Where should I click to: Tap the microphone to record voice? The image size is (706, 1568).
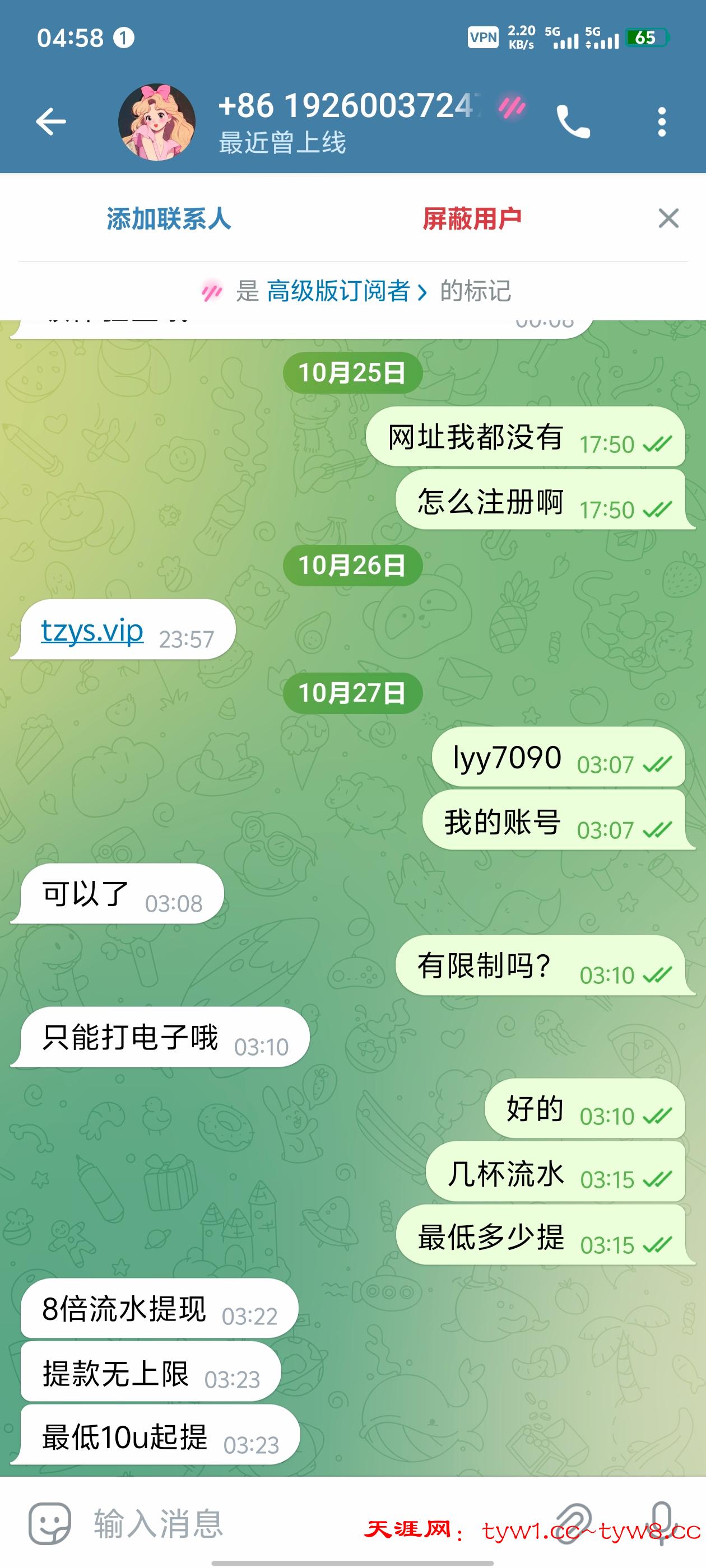coord(662,1524)
